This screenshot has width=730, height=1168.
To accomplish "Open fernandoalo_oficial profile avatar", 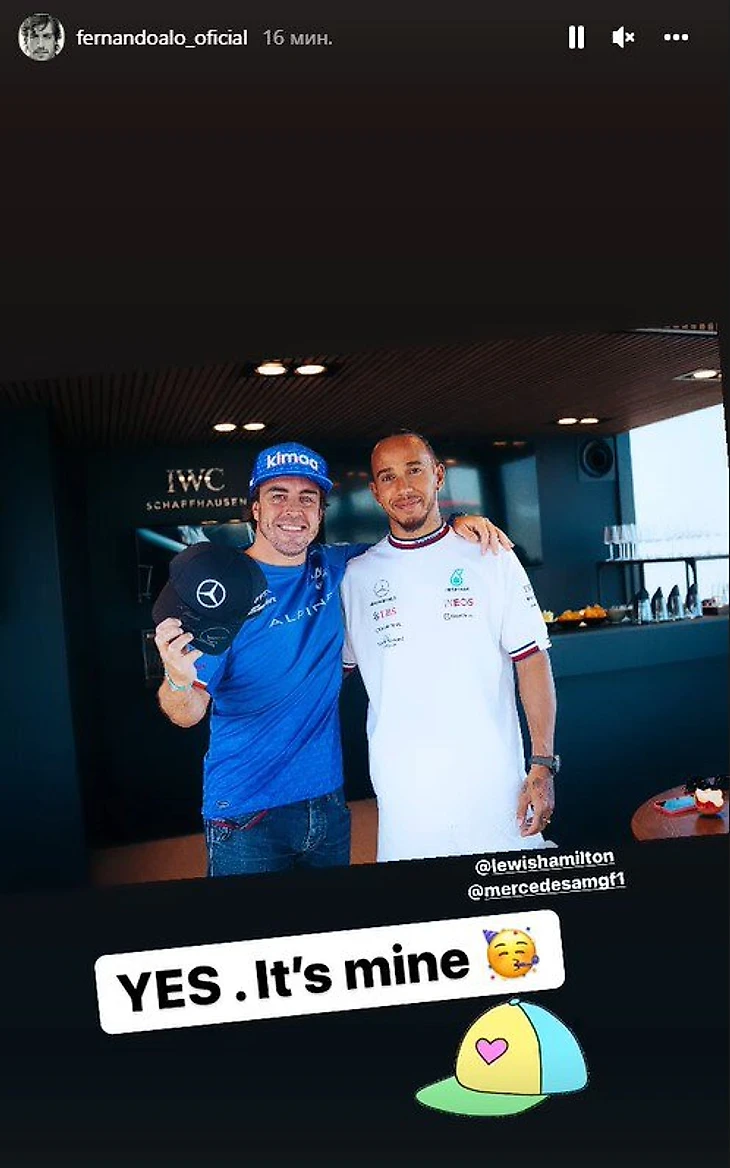I will pos(41,38).
